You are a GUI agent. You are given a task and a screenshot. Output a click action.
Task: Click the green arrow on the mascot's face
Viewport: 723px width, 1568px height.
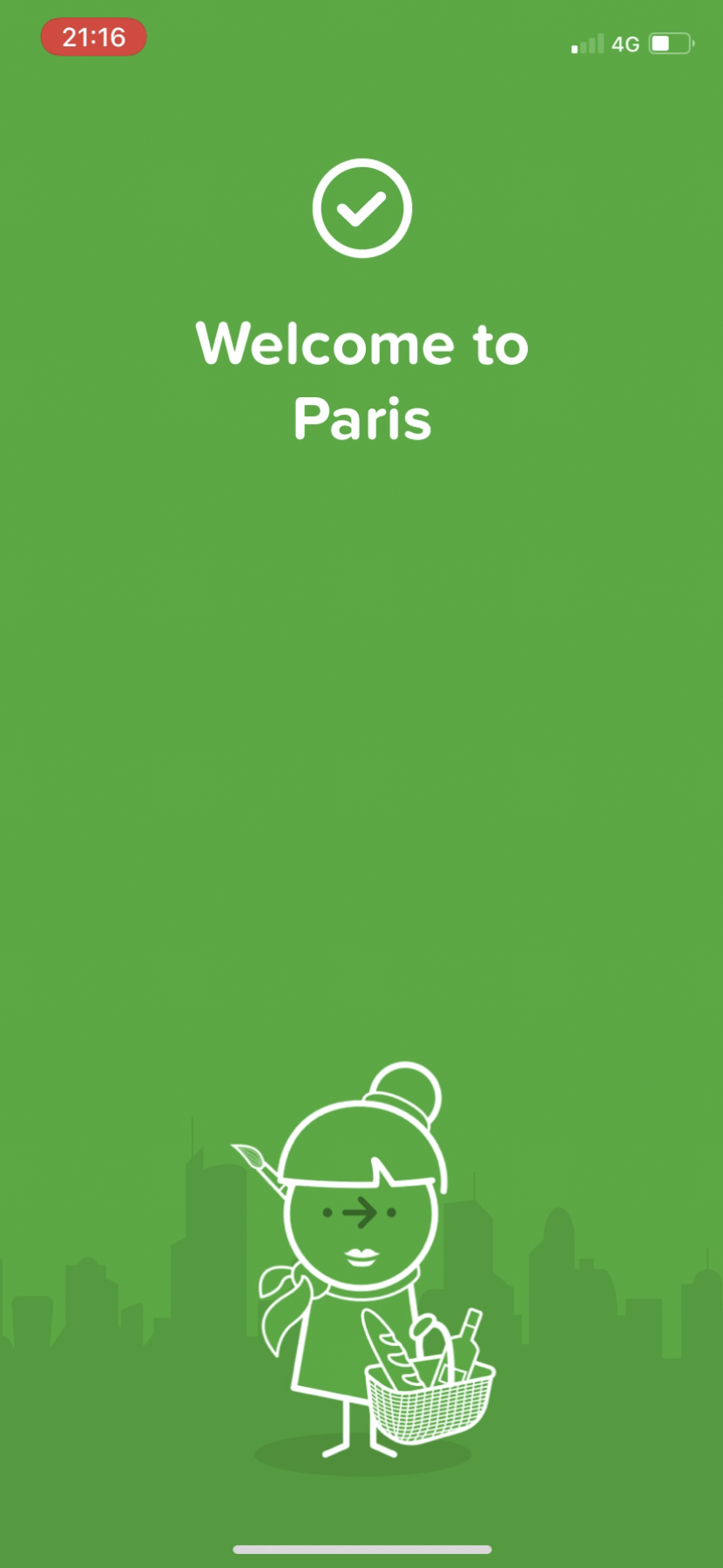pyautogui.click(x=361, y=1211)
